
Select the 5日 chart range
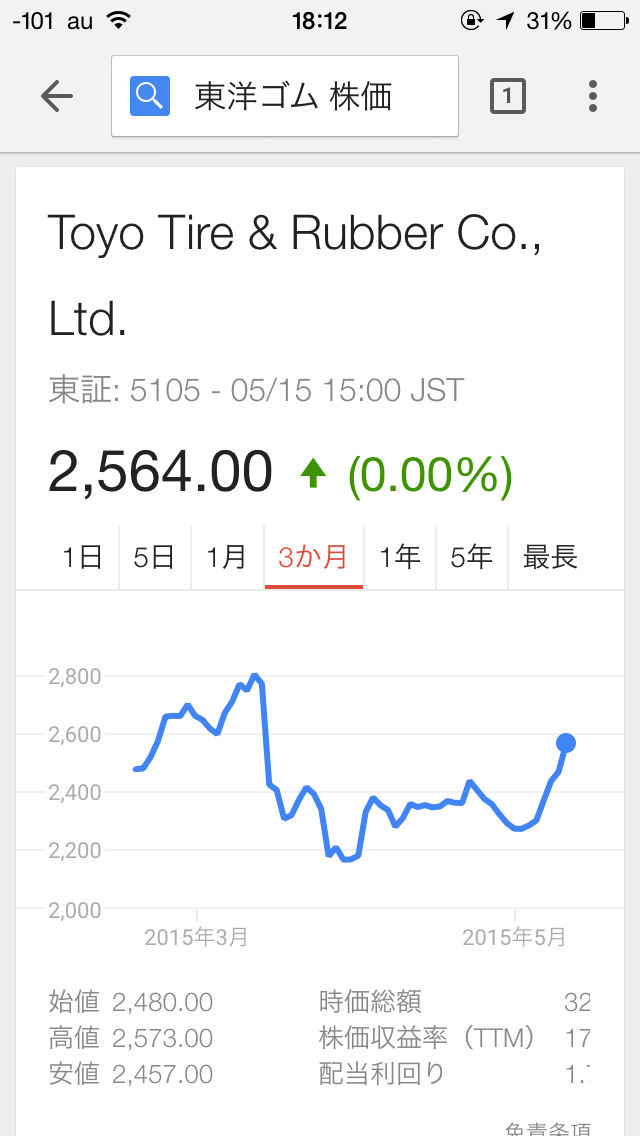tap(154, 557)
